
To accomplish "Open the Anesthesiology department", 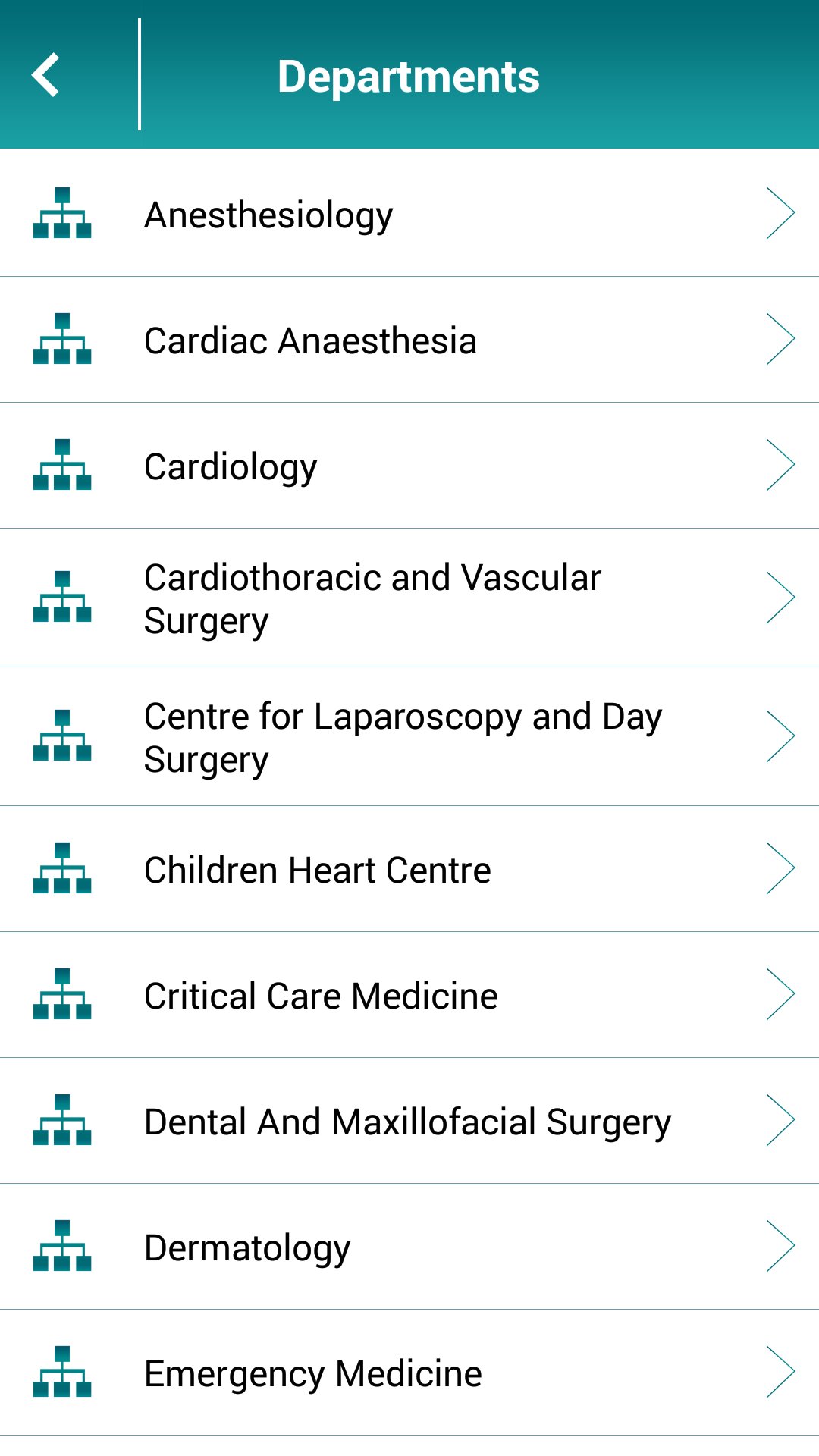I will pos(409,213).
